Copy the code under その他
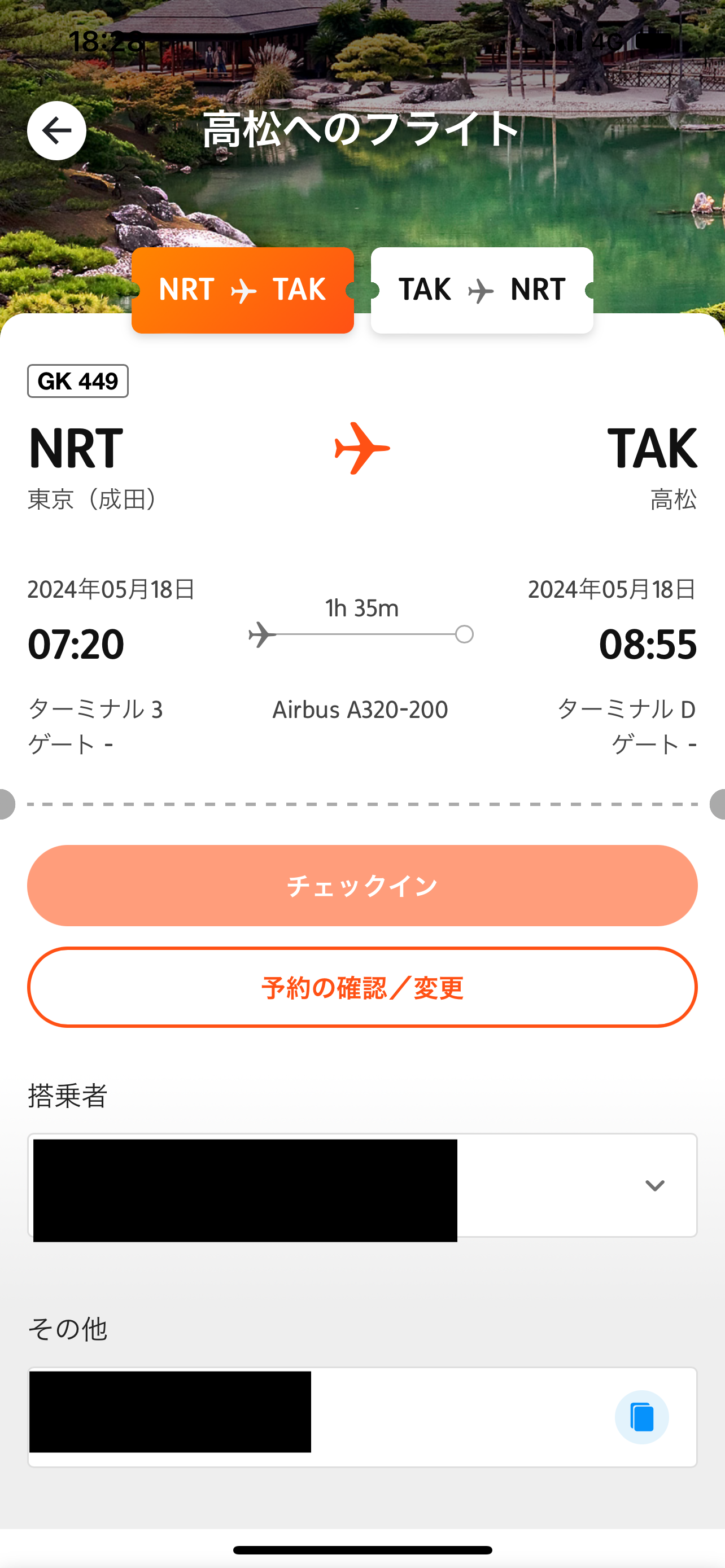725x1568 pixels. pyautogui.click(x=641, y=1417)
